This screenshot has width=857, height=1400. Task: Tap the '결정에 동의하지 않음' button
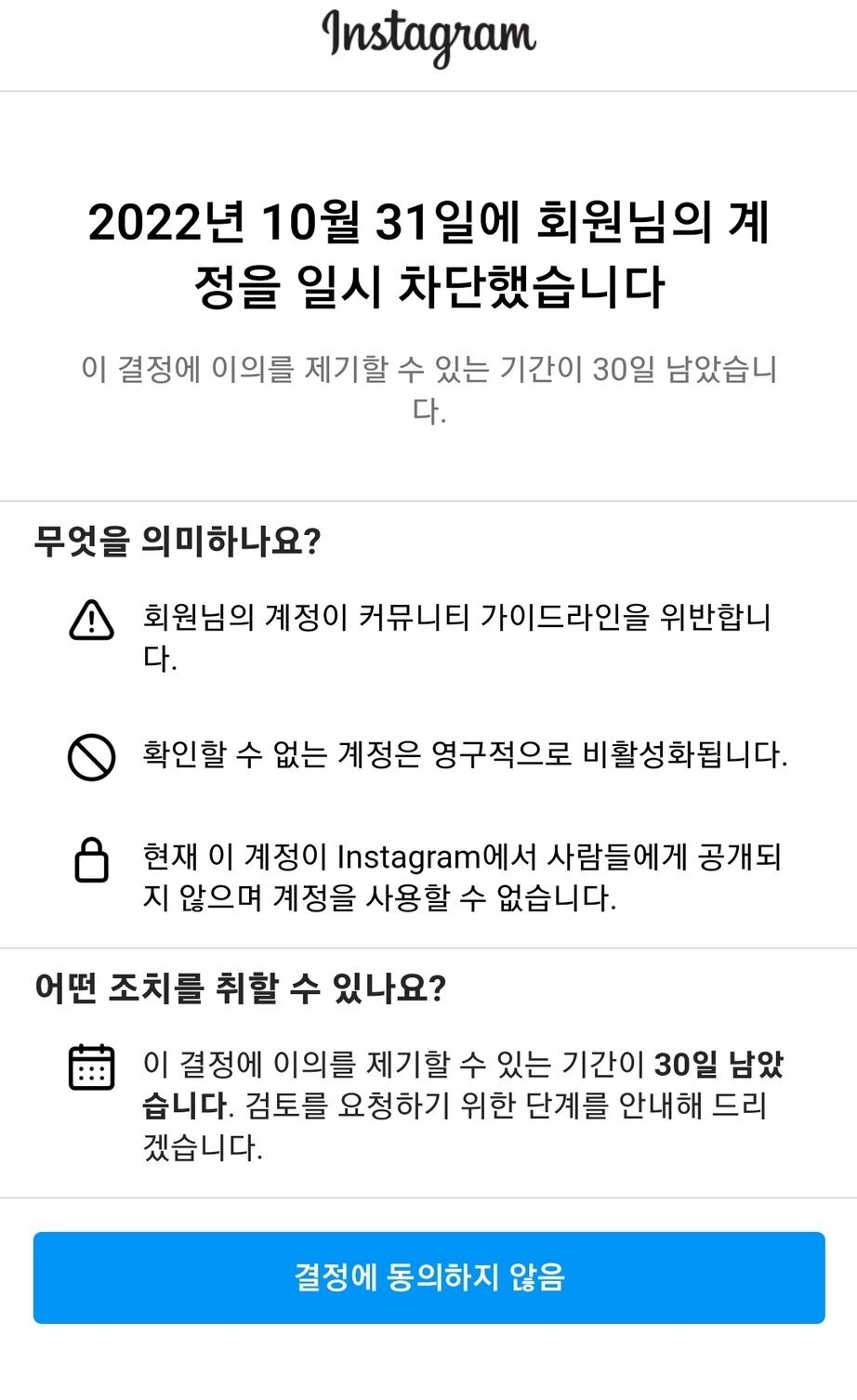pyautogui.click(x=428, y=1277)
